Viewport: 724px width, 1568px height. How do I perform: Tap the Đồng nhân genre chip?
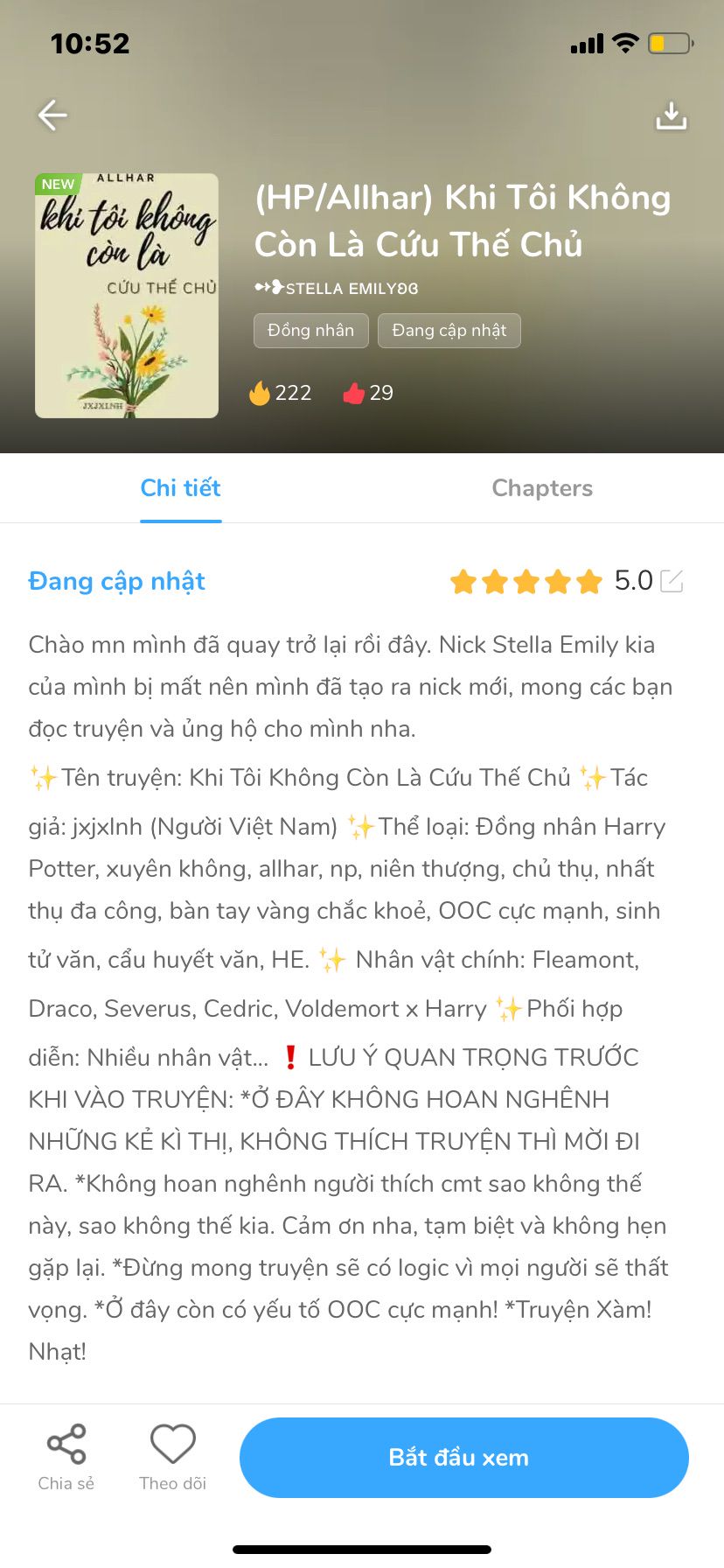(311, 331)
